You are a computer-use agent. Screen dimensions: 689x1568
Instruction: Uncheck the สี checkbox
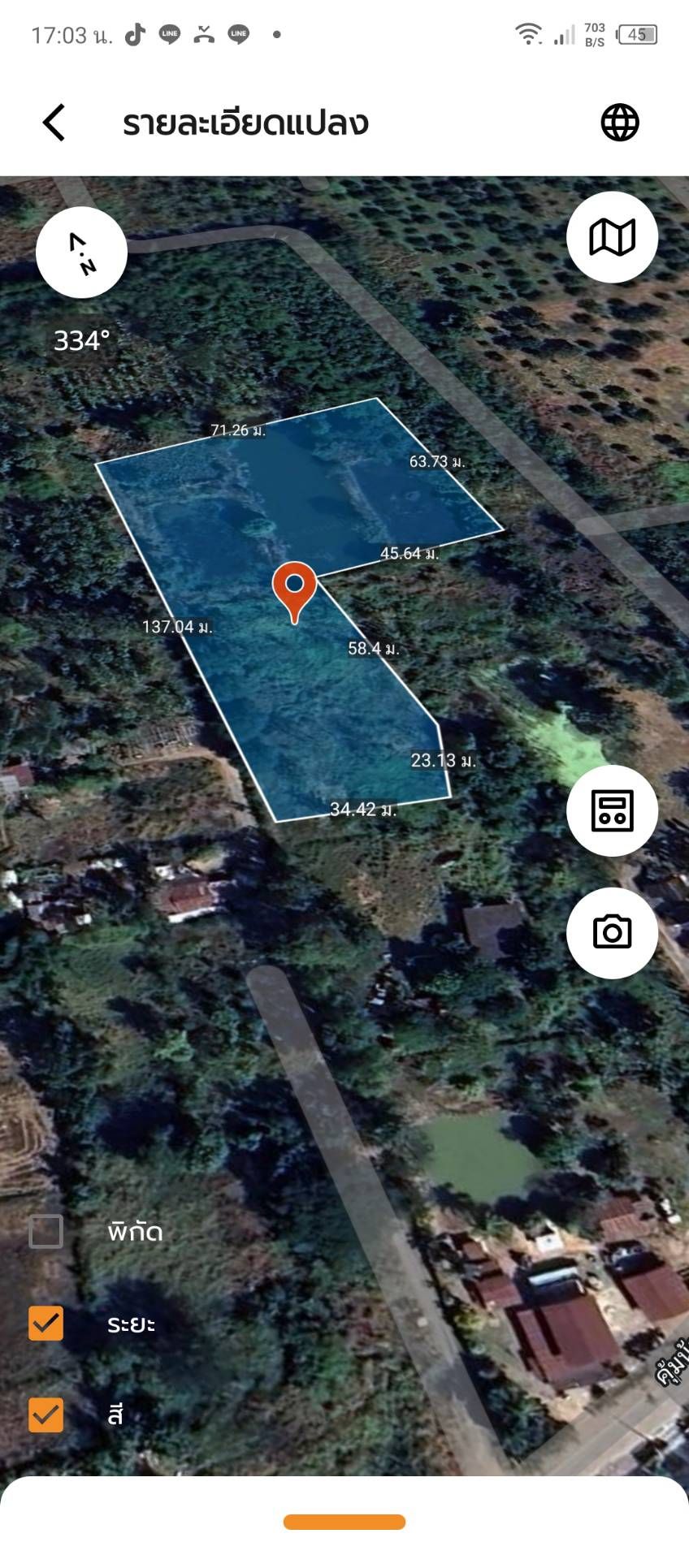(x=46, y=1415)
